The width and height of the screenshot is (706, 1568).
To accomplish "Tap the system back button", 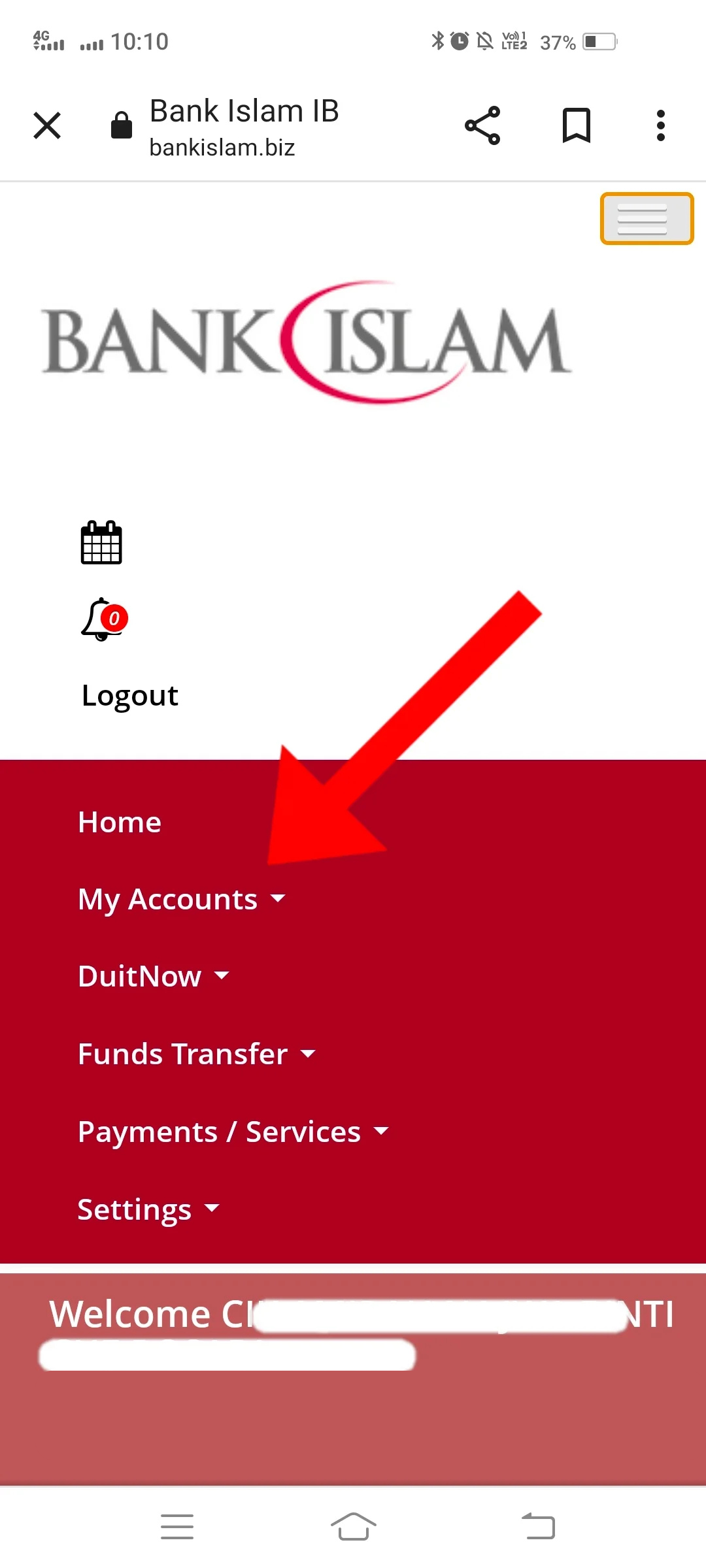I will [x=538, y=1527].
